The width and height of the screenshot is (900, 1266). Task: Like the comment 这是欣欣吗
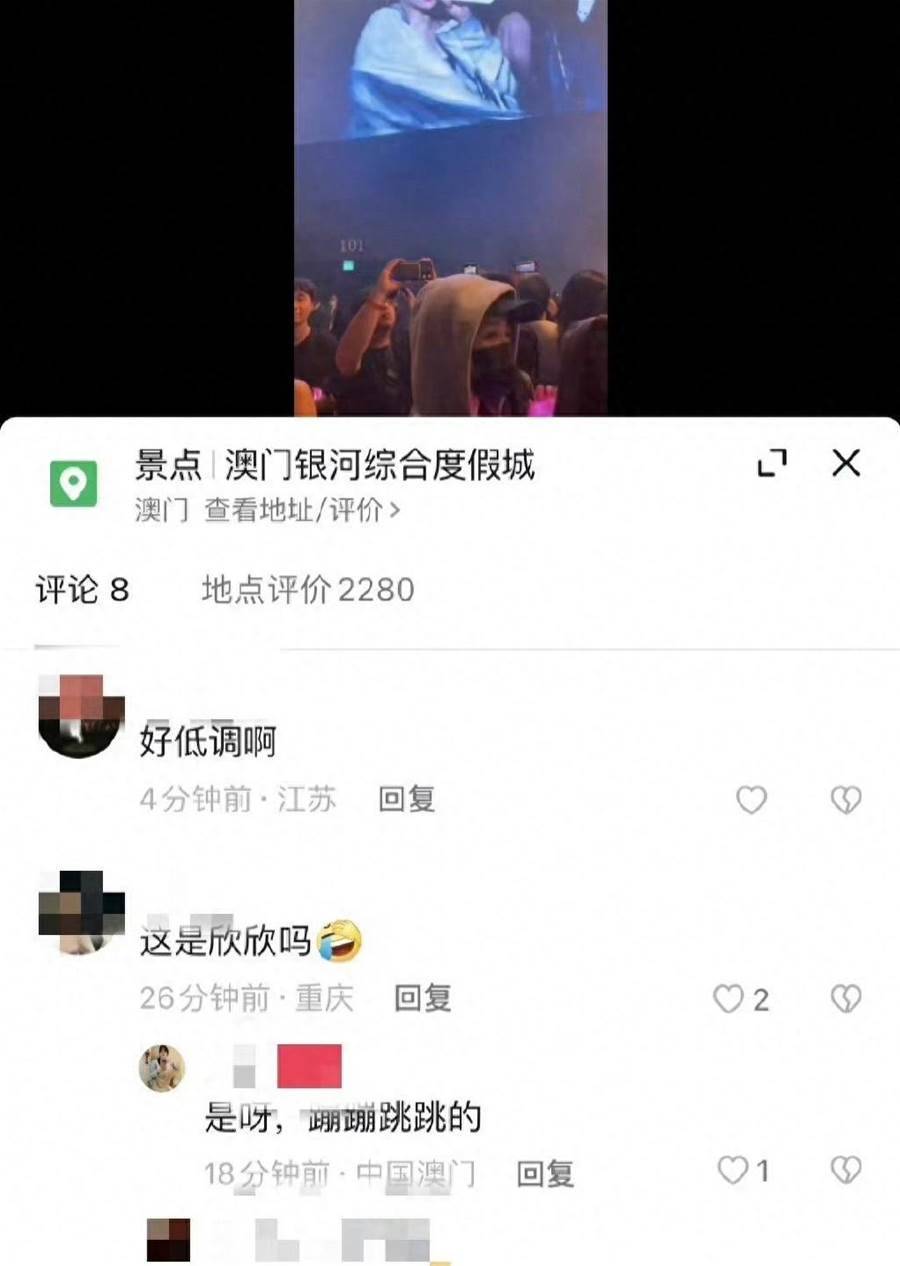tap(729, 998)
